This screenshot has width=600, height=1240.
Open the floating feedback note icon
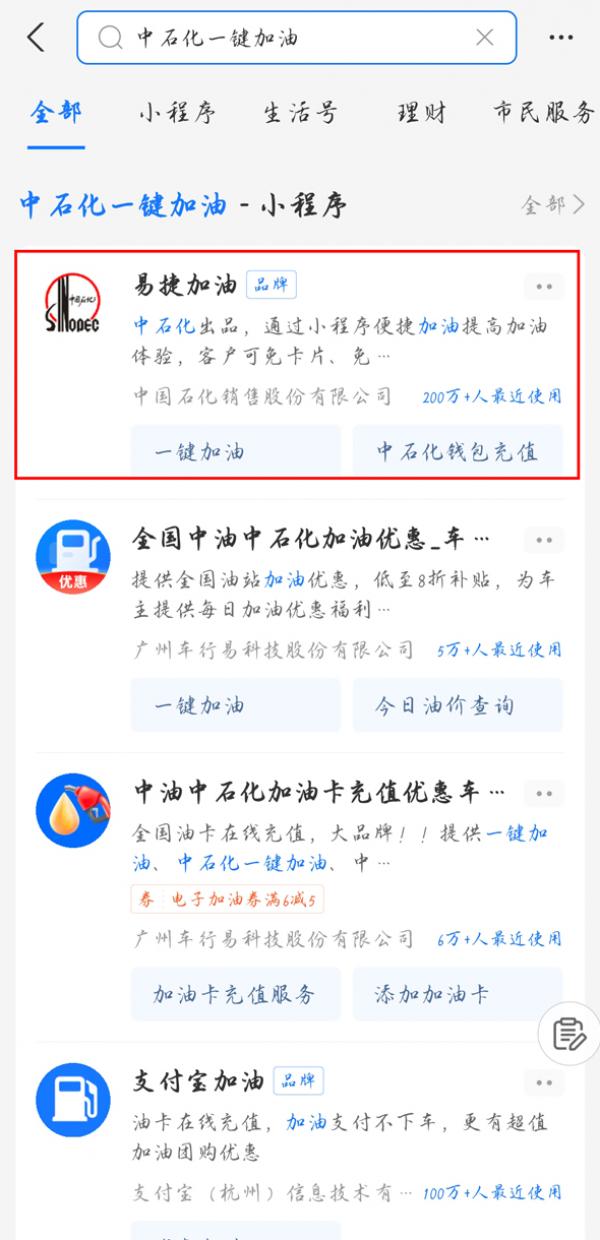pos(568,1032)
